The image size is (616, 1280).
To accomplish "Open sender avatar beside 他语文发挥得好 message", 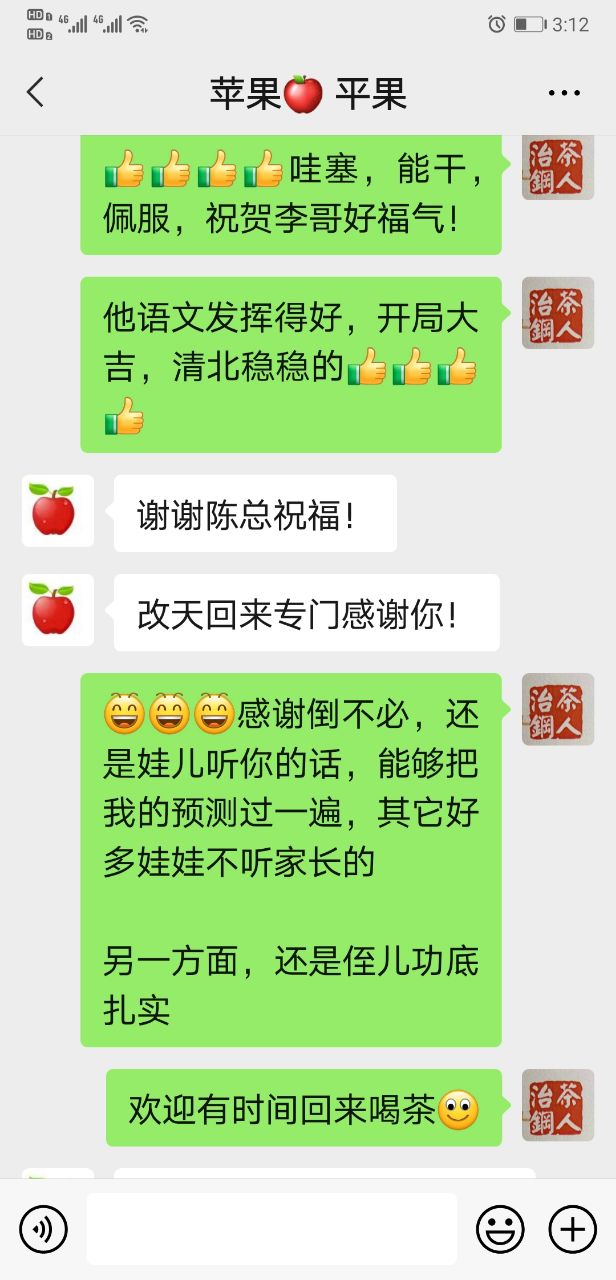I will pyautogui.click(x=557, y=313).
